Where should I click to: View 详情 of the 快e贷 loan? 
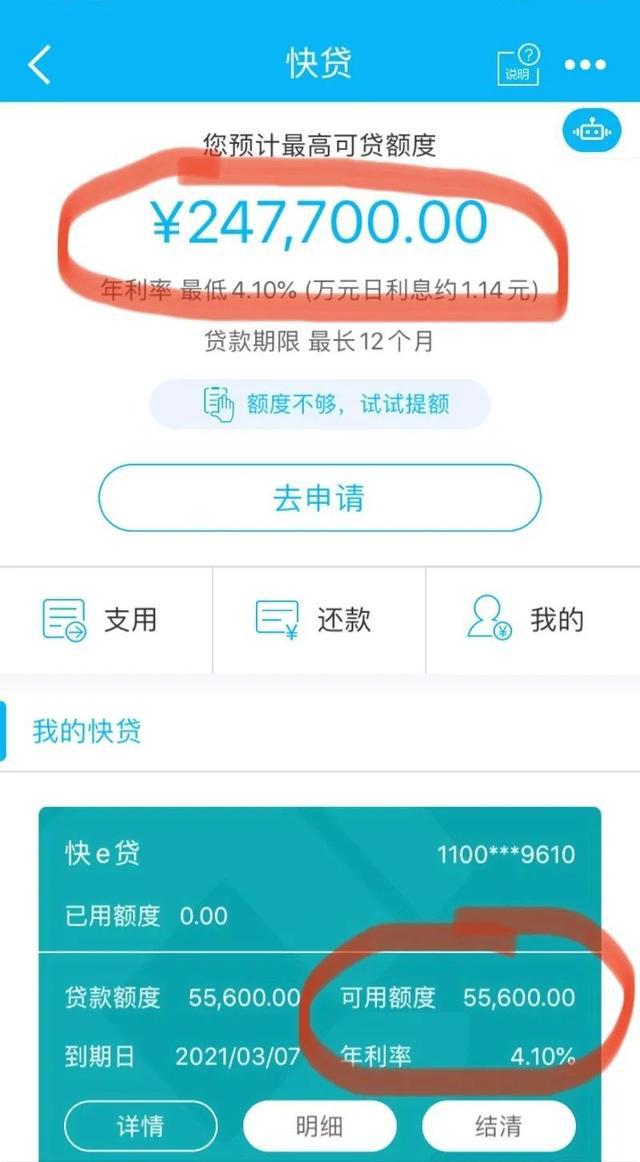[141, 1126]
